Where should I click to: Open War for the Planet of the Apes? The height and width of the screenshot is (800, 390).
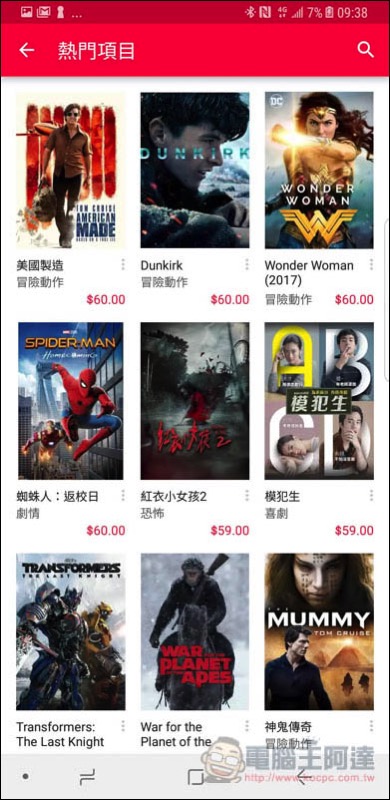click(x=195, y=652)
